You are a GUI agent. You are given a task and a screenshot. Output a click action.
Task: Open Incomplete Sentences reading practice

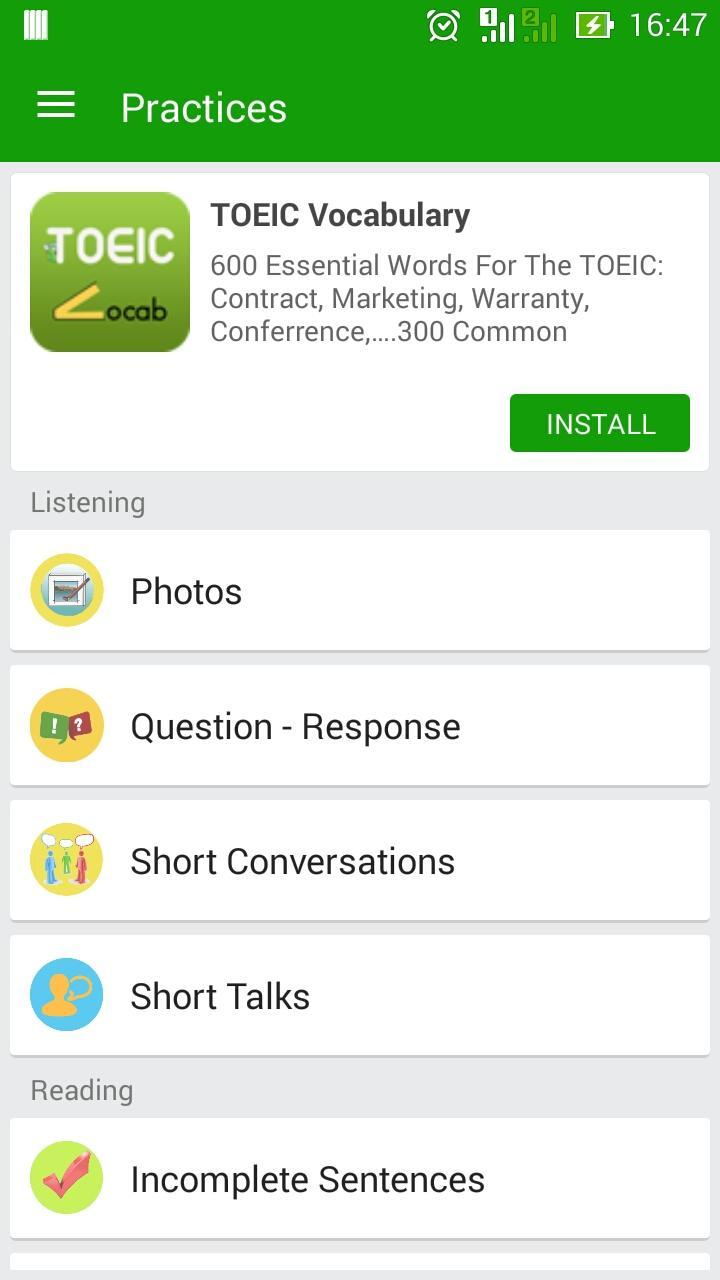(x=360, y=1179)
